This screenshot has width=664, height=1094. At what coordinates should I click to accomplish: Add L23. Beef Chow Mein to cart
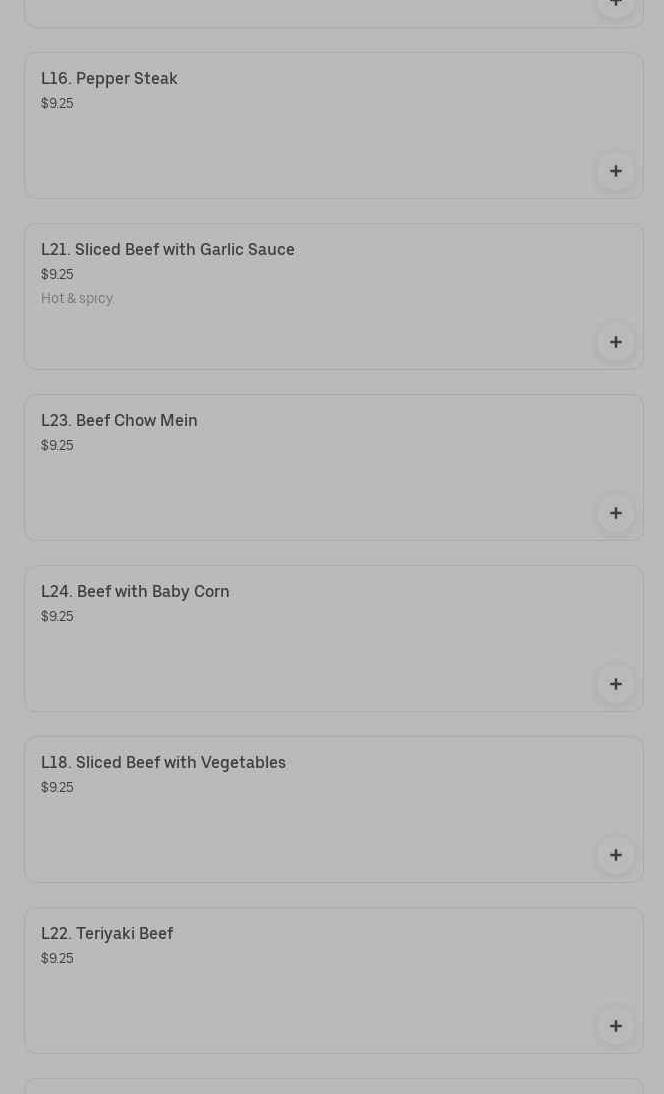615,513
